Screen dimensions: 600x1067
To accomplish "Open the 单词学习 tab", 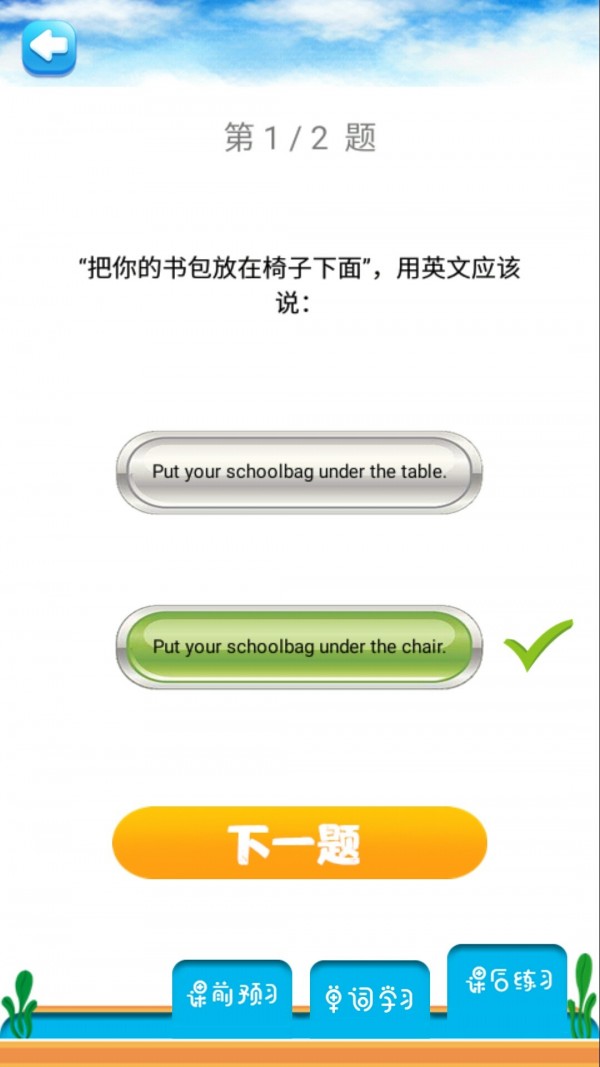I will point(370,999).
